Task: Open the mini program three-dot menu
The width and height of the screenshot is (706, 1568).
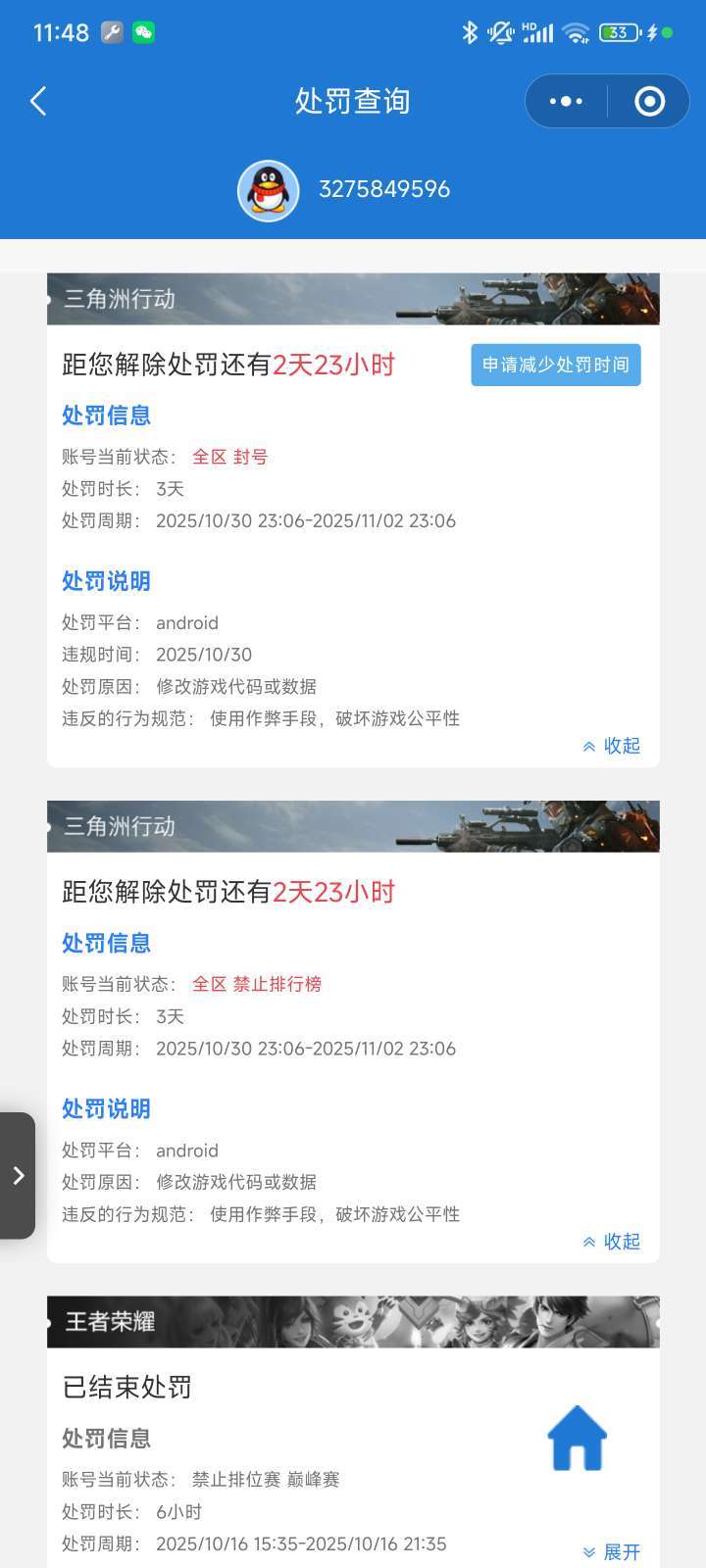Action: pos(566,101)
